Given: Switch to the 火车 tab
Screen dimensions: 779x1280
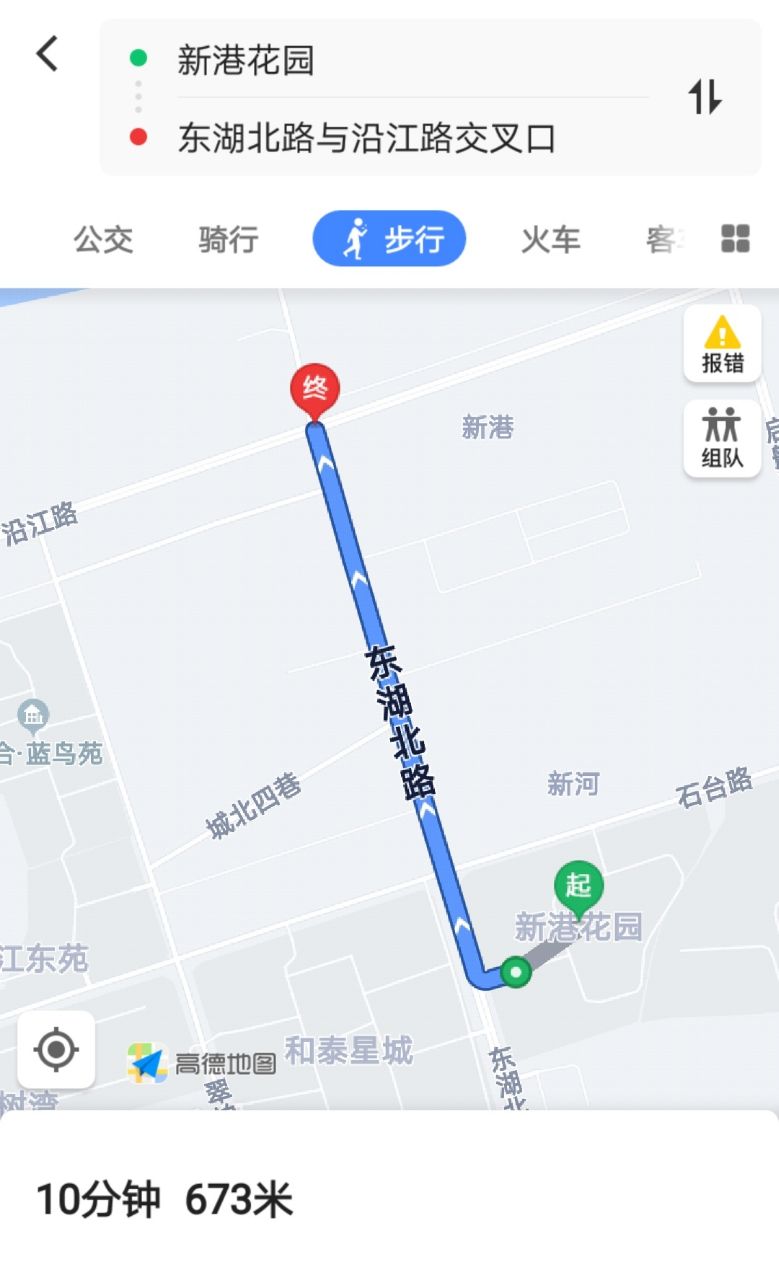Looking at the screenshot, I should pos(550,240).
